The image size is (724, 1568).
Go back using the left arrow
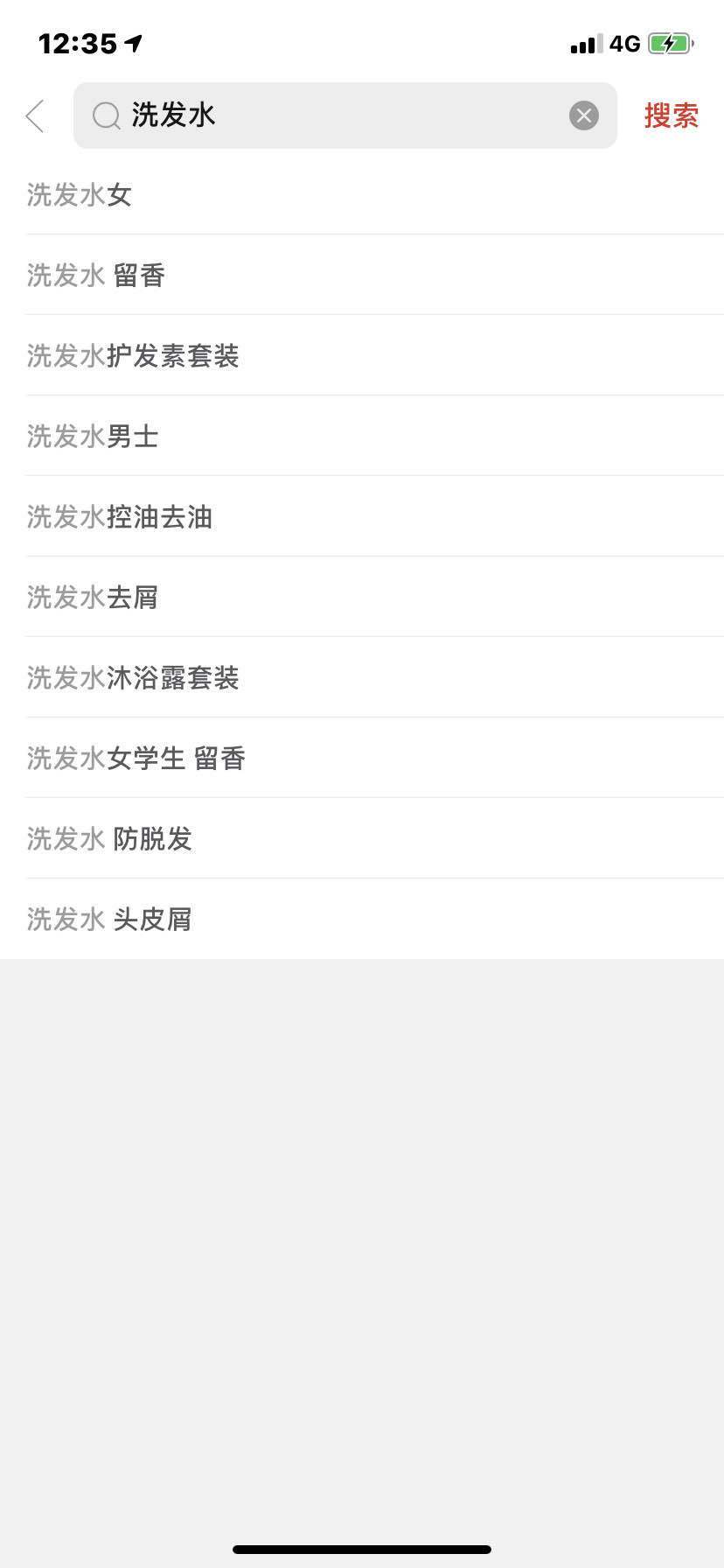coord(35,115)
